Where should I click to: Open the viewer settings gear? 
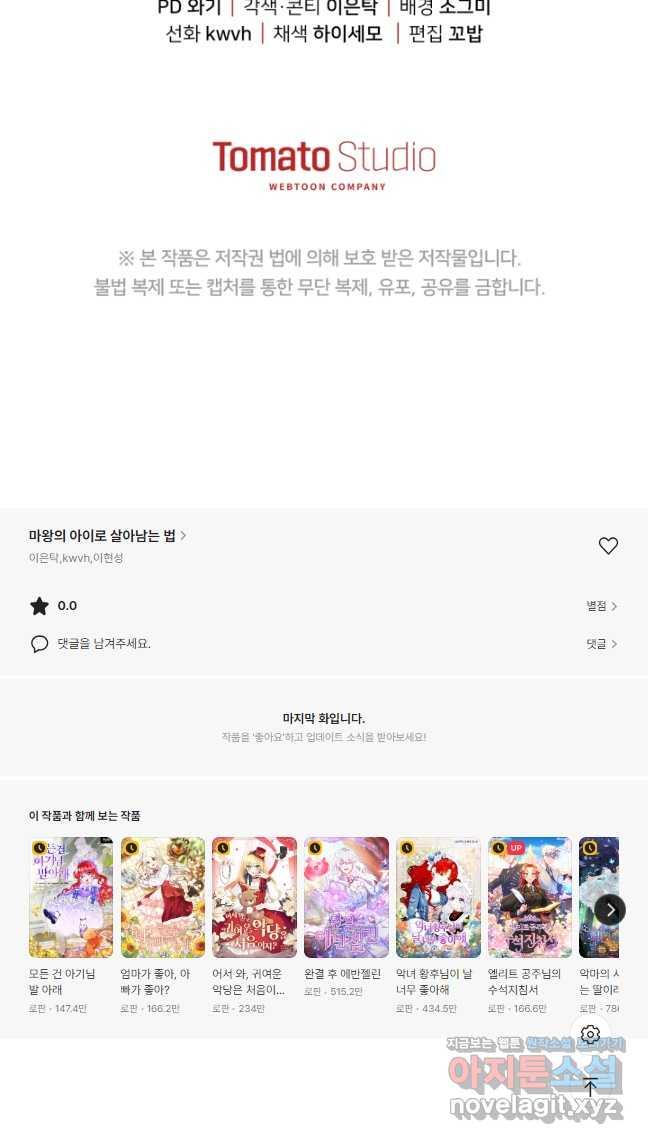[590, 1034]
